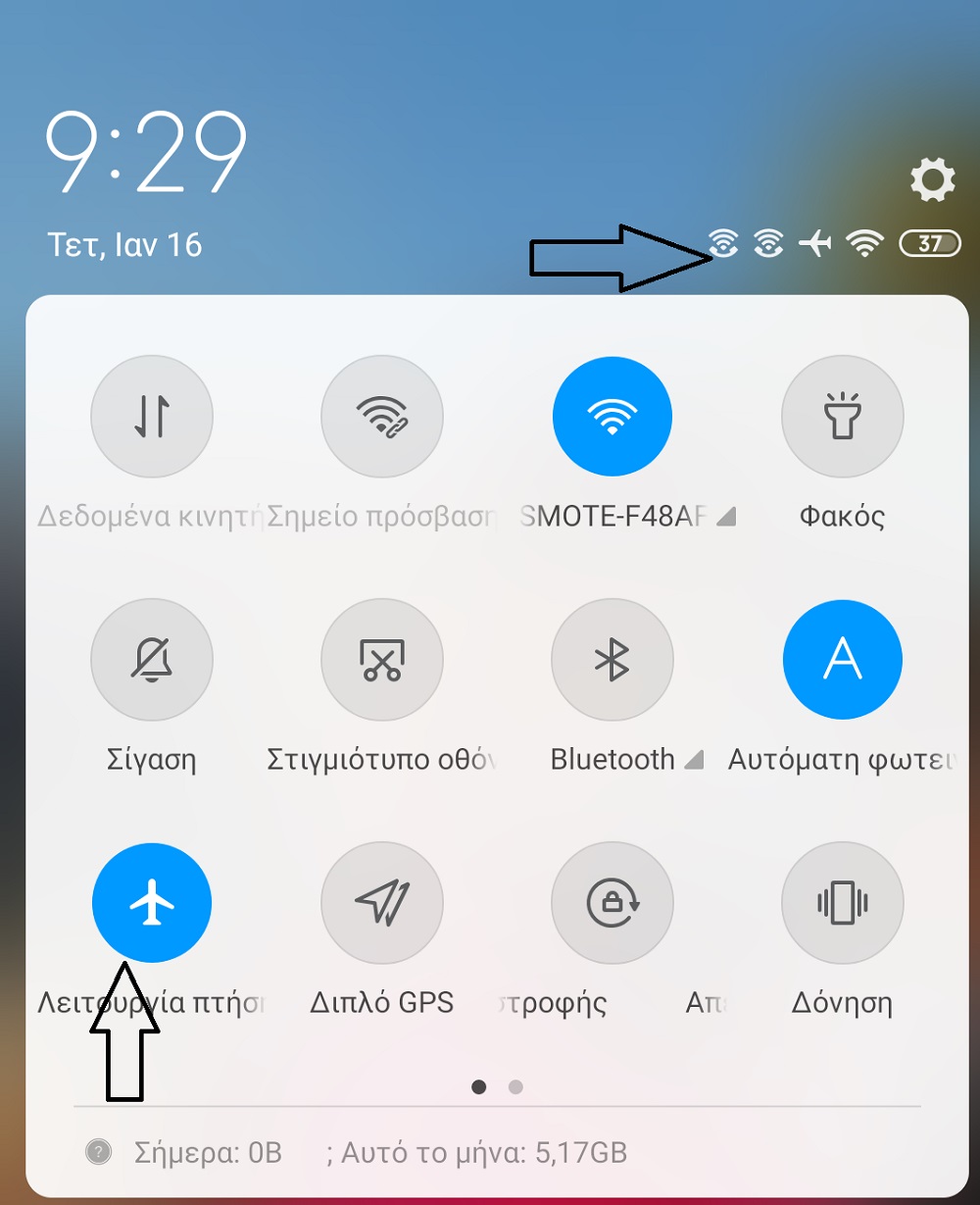Go to second page of quick tiles
980x1205 pixels.
tap(516, 1086)
